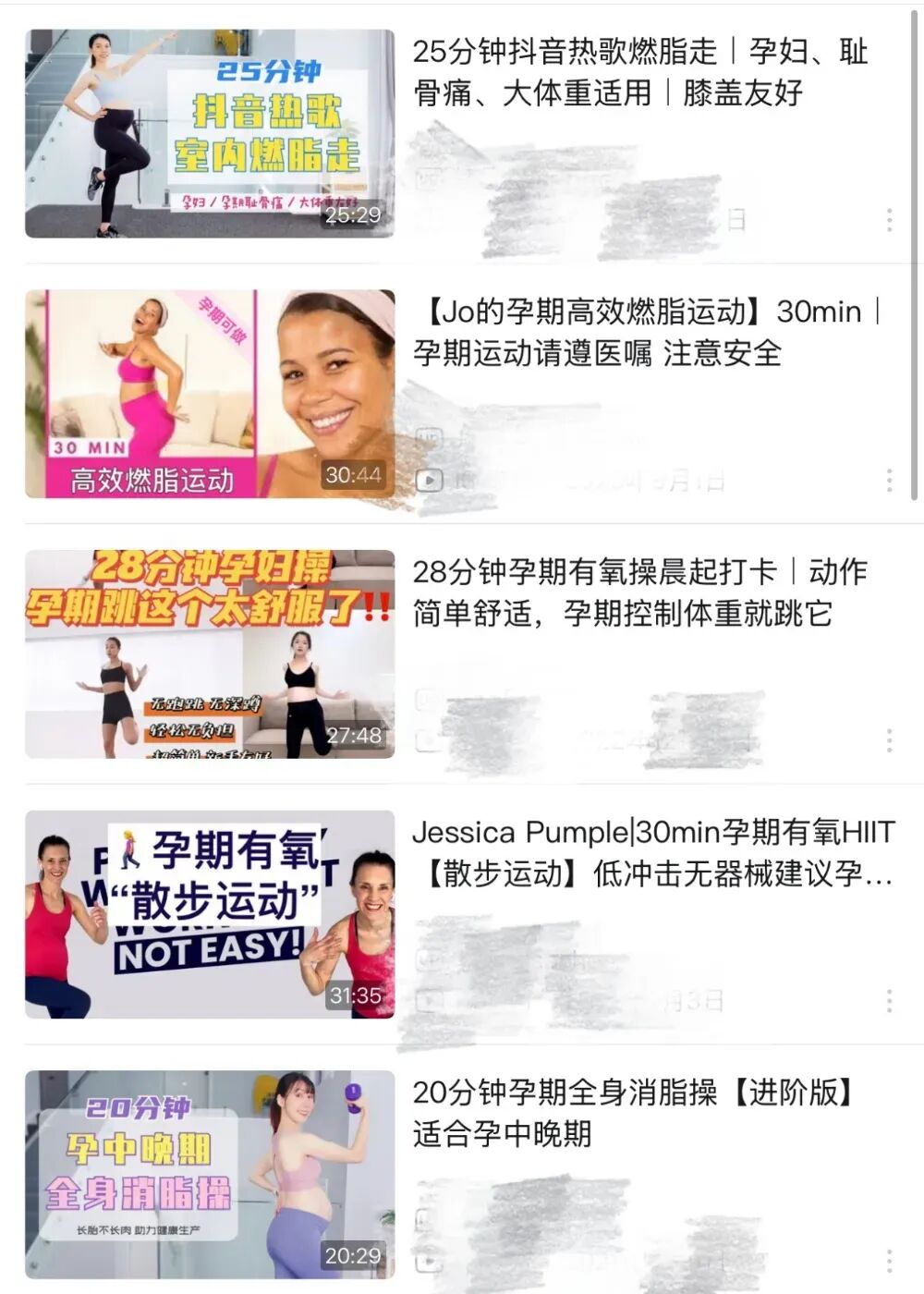The image size is (924, 1294).
Task: Play the Jo的孕期高效燃脂运动 30min video
Action: [210, 395]
